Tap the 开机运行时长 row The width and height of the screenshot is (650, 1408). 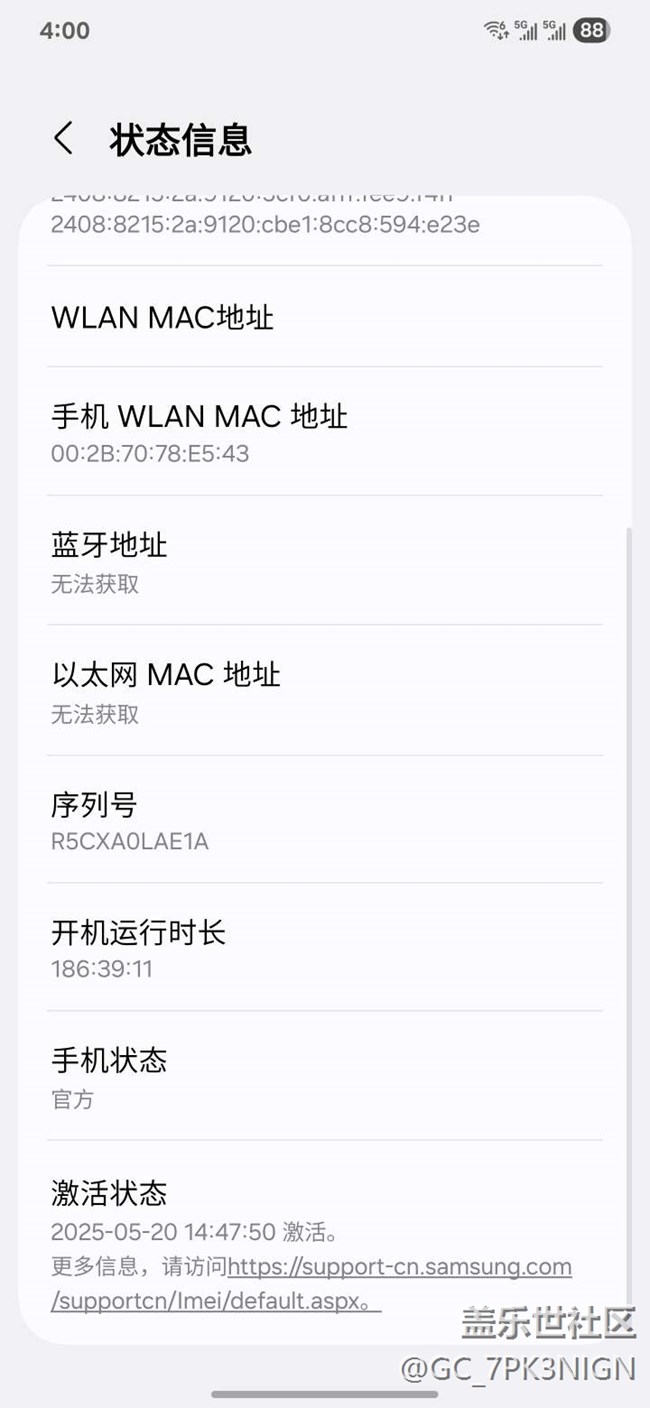[x=325, y=947]
